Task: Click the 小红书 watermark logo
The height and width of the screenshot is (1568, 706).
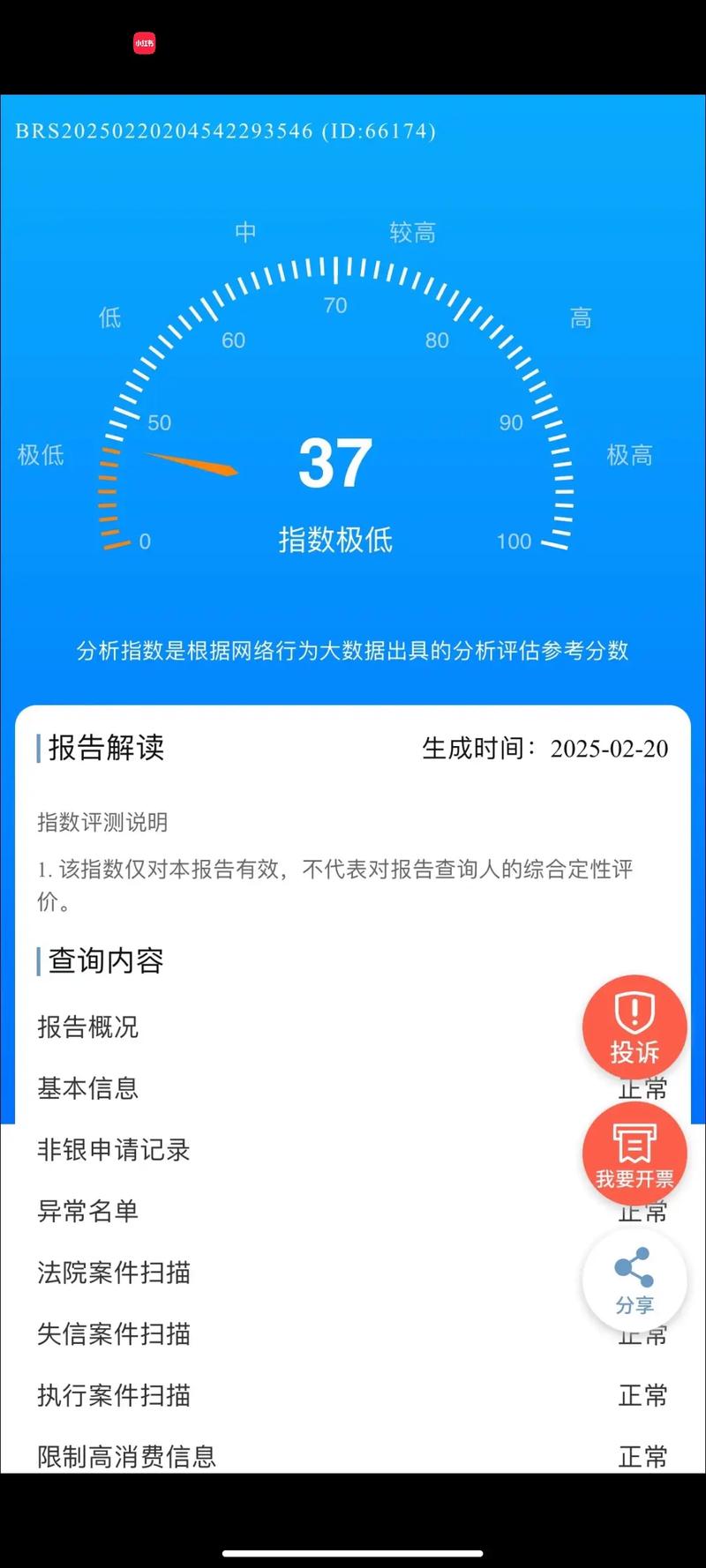Action: 145,43
